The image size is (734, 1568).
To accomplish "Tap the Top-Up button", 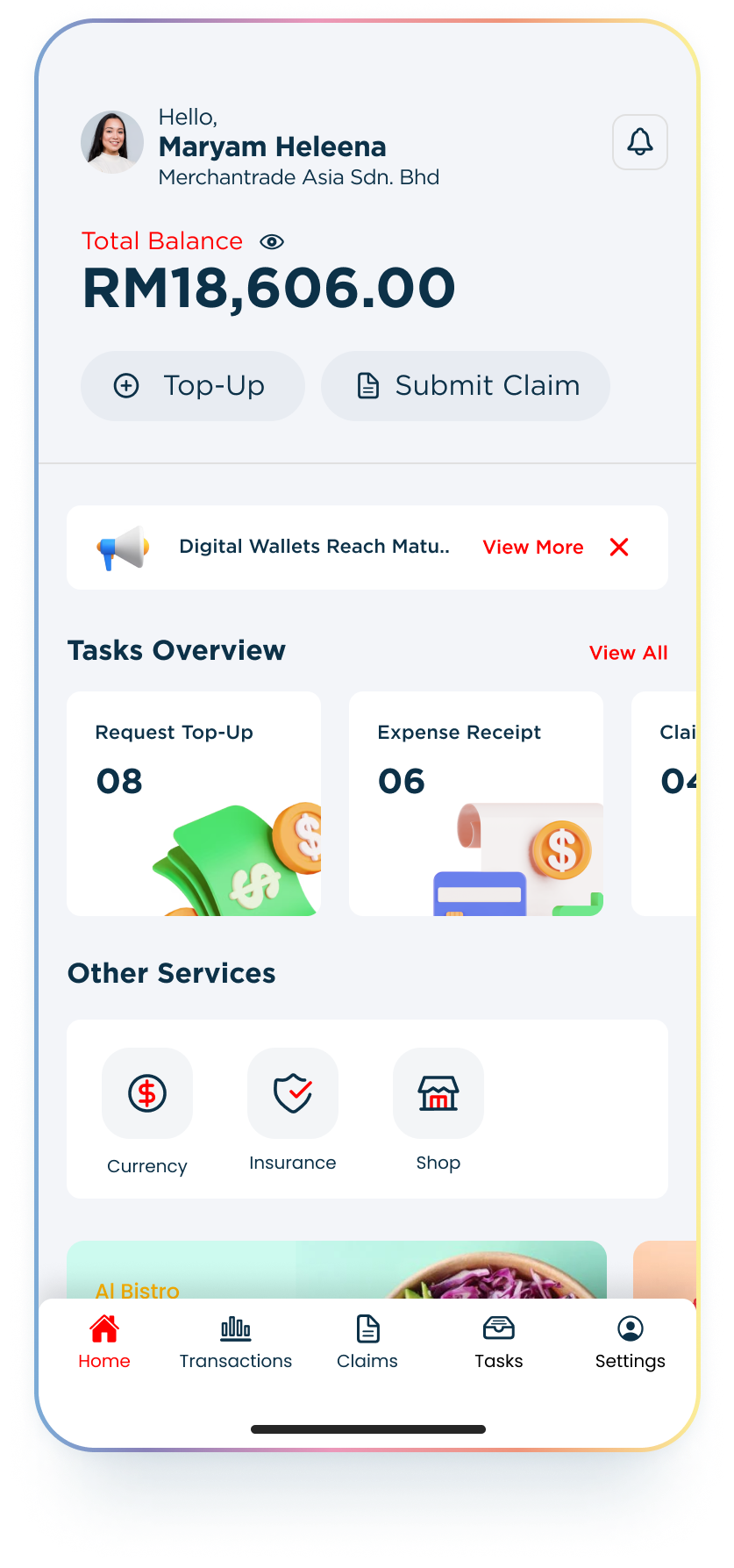I will tap(193, 386).
